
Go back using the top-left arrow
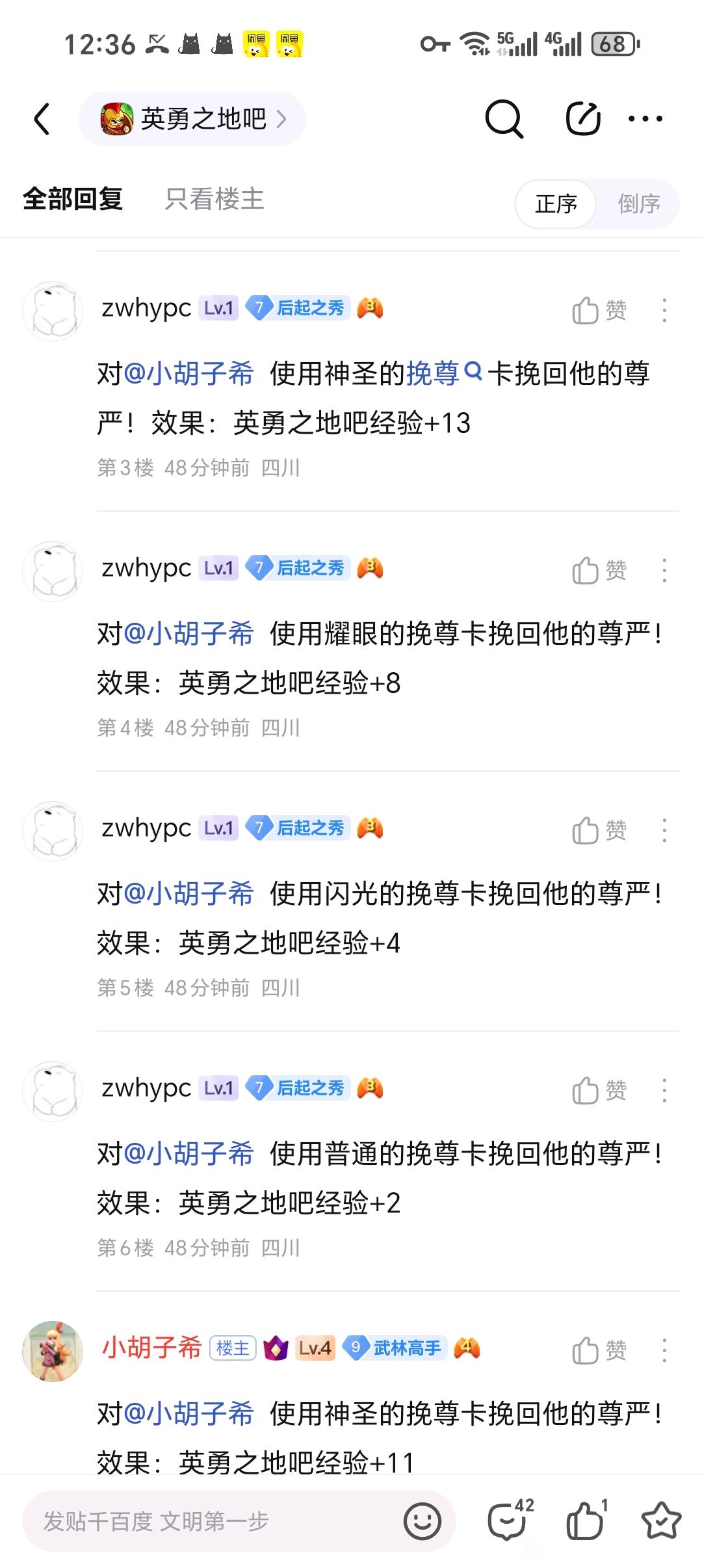point(42,119)
